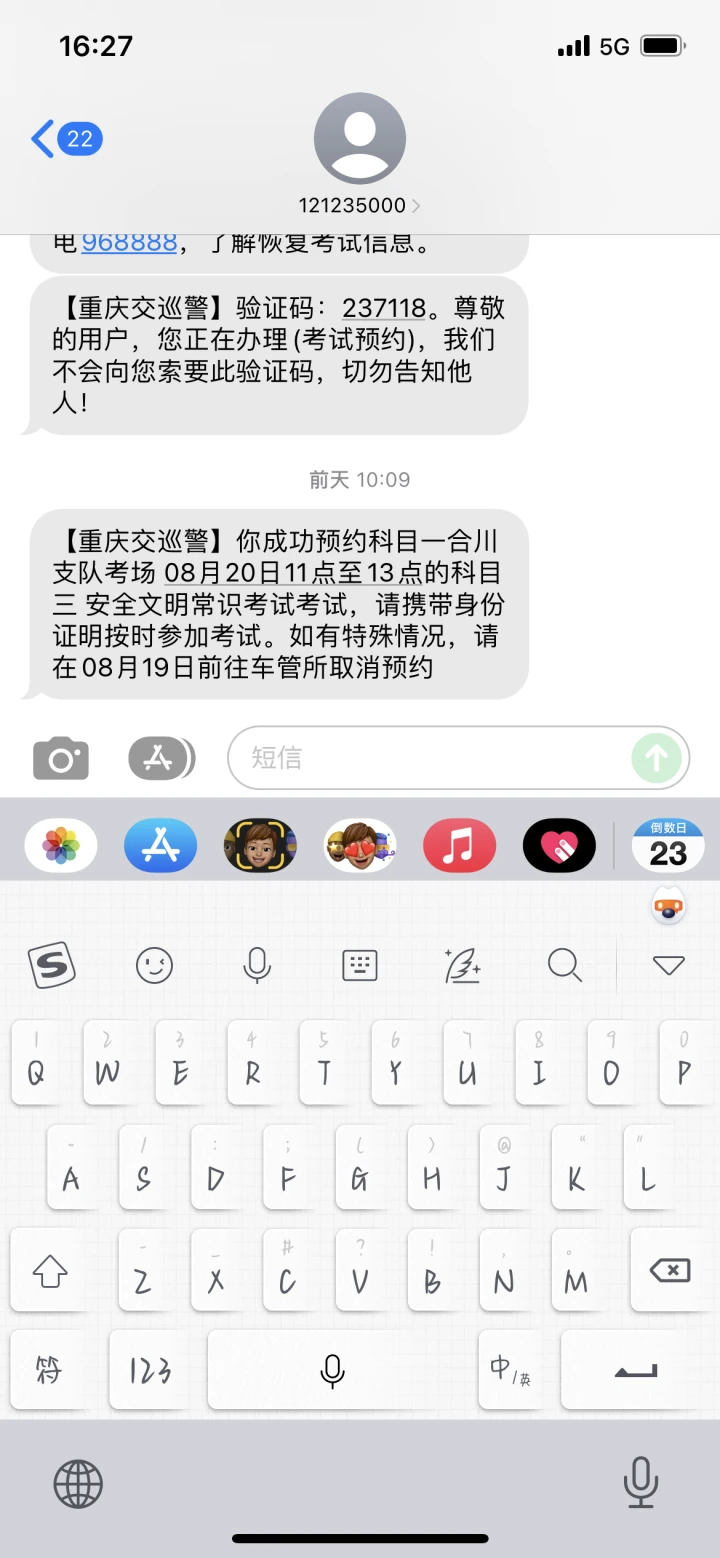The width and height of the screenshot is (720, 1558).
Task: Switch to the 123 number keyboard
Action: [x=150, y=1370]
